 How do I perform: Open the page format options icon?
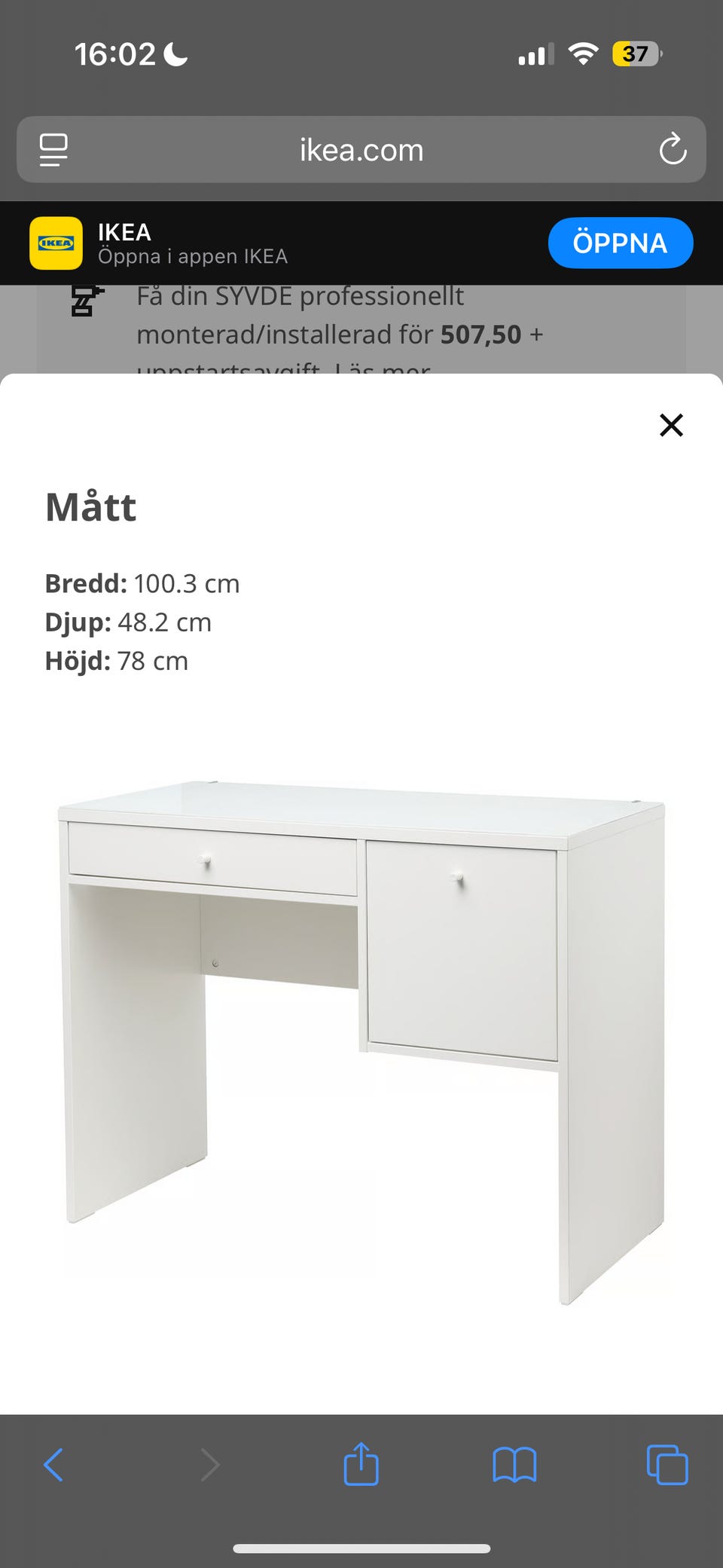(x=51, y=150)
